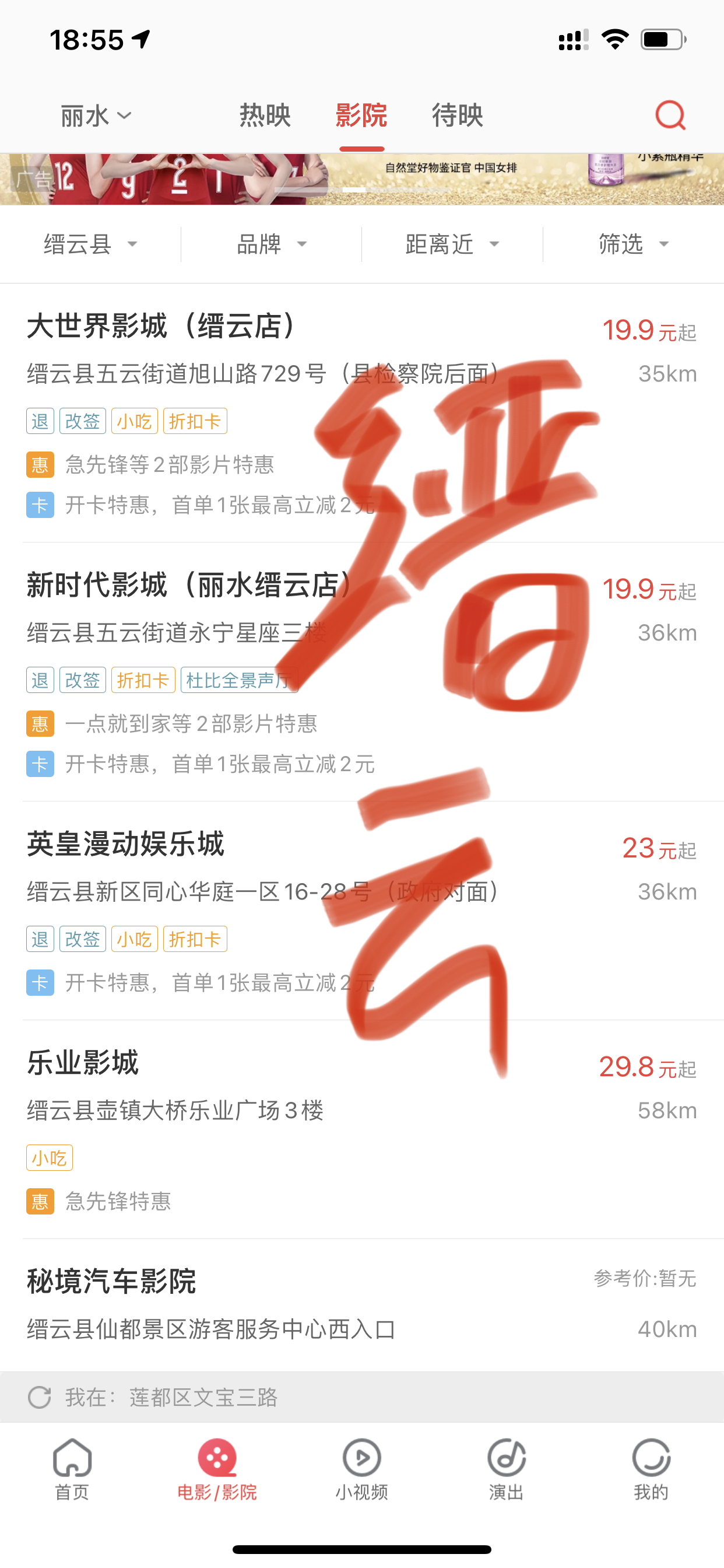
Task: Refresh my location at 莲都区文宝三路
Action: pos(40,1397)
